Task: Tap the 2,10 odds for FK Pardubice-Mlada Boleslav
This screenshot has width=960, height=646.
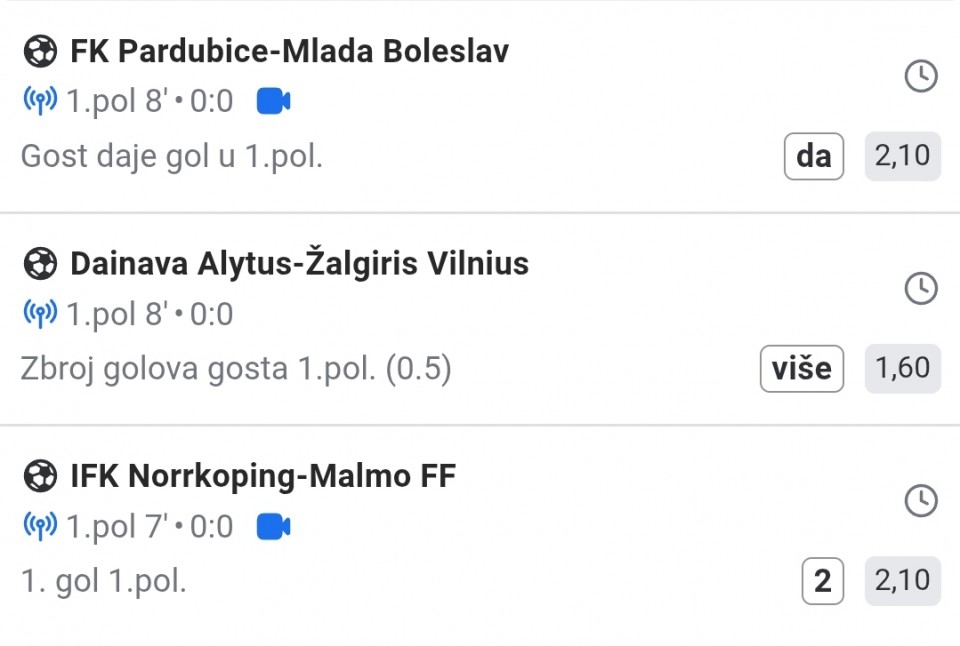Action: 902,156
